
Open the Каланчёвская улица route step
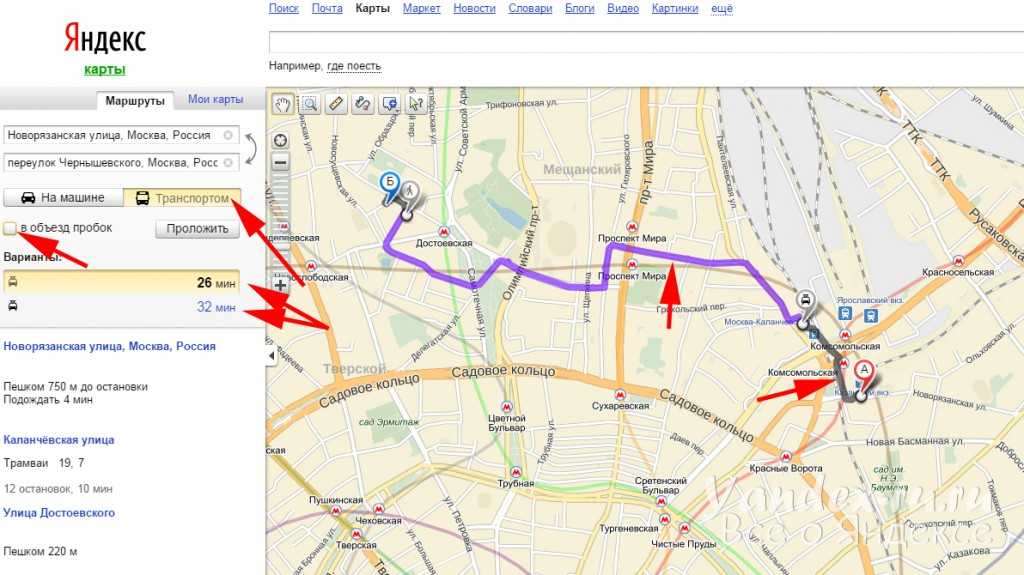[x=59, y=439]
